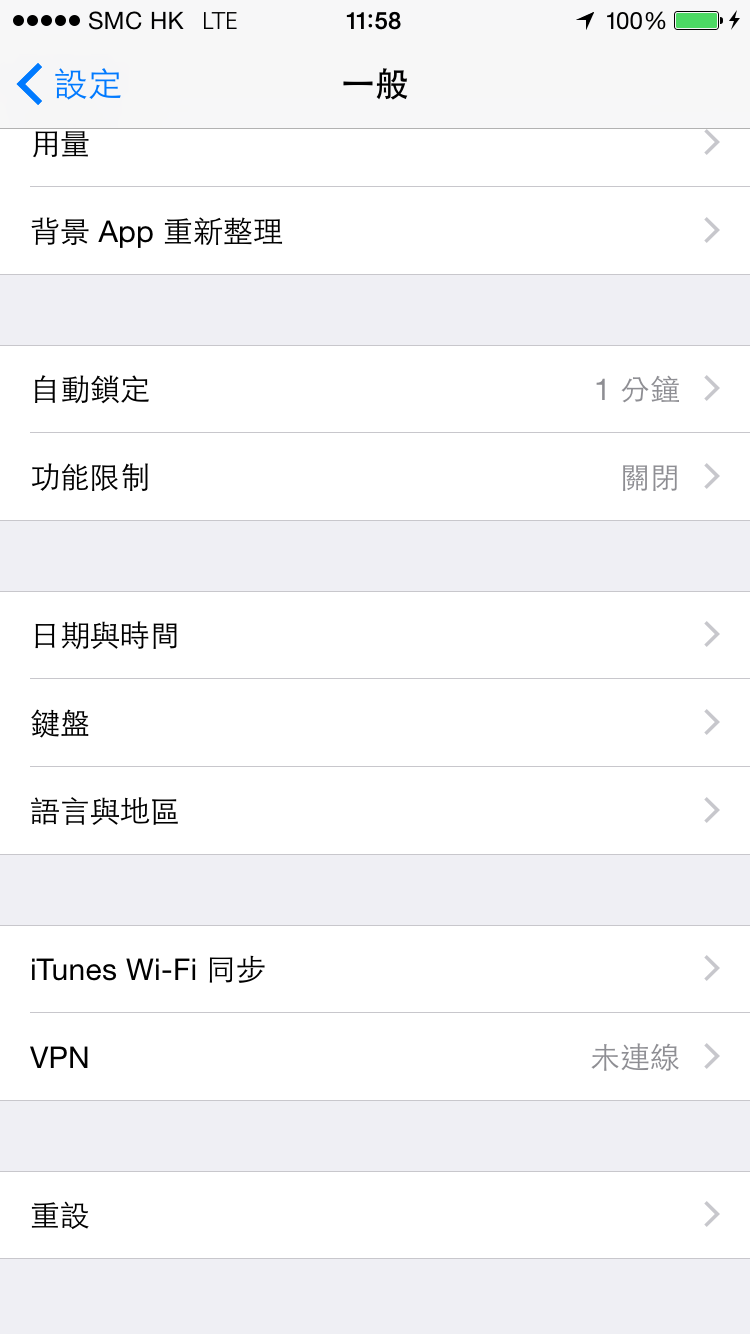This screenshot has width=750, height=1334.
Task: Open 日期與時間 settings
Action: click(375, 635)
